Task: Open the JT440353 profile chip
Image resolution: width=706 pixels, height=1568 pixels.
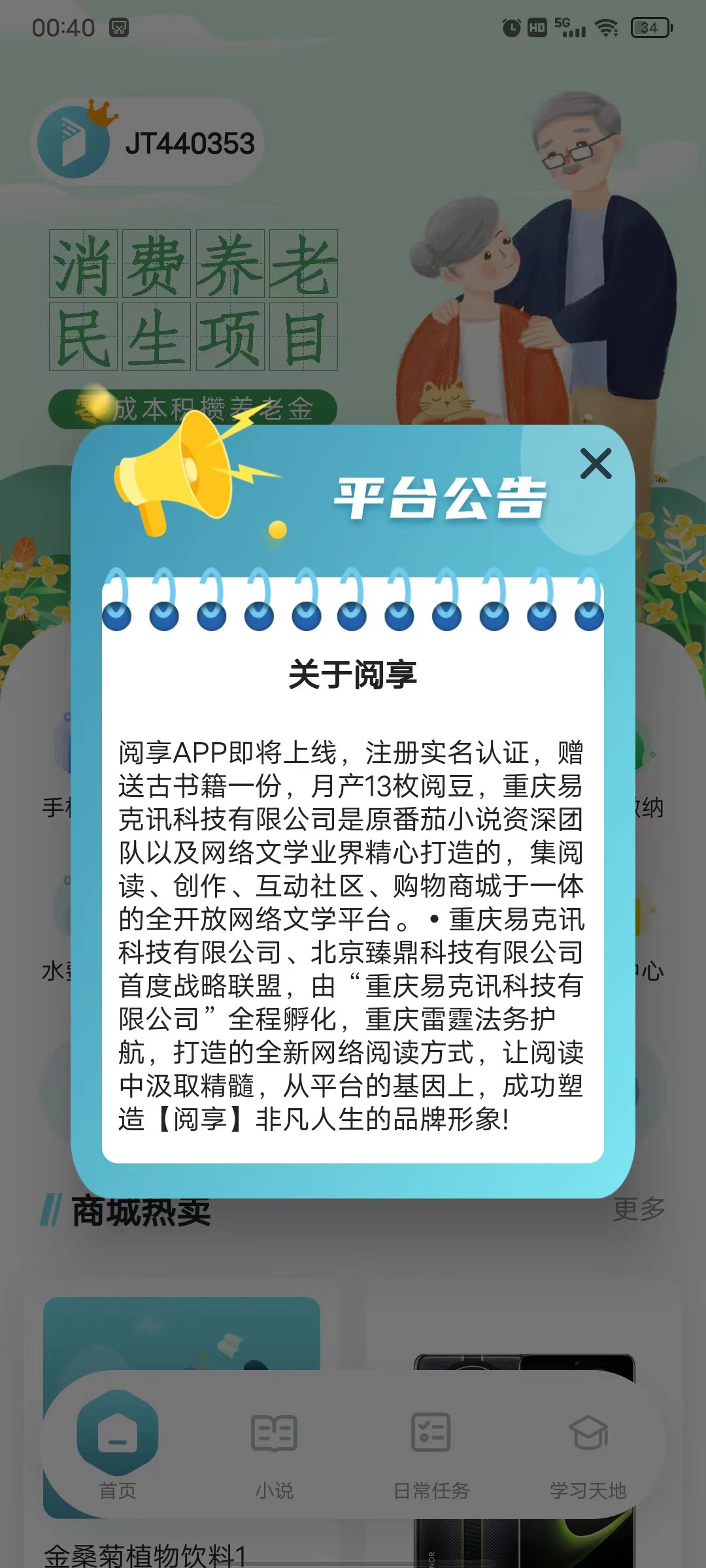Action: (x=148, y=143)
